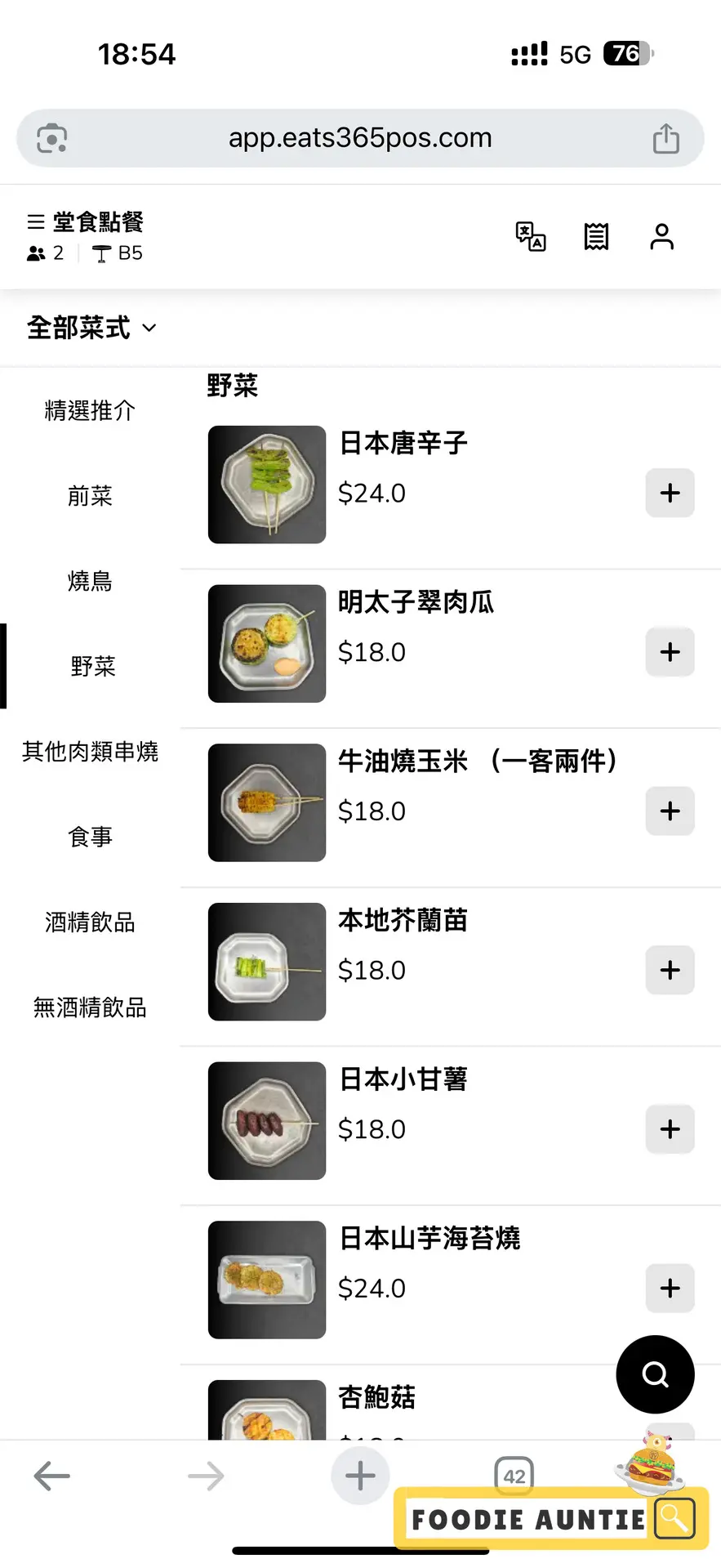721x1568 pixels.
Task: View the order receipt icon
Action: pyautogui.click(x=596, y=237)
